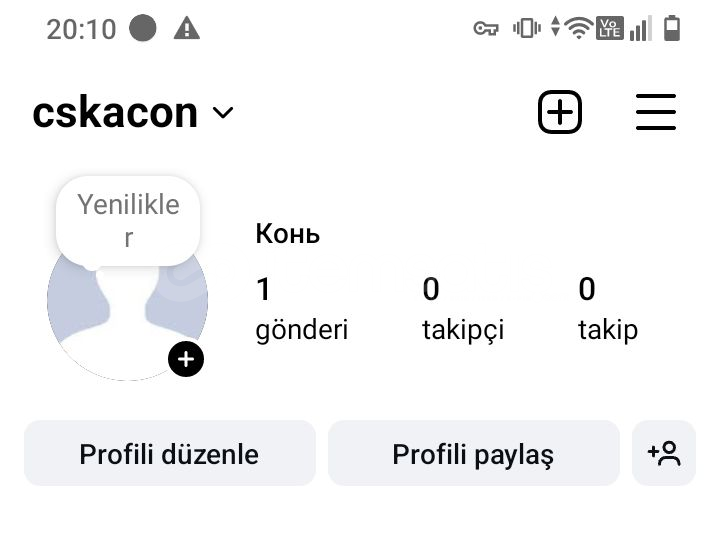Tap the Yenilikler note bubble
This screenshot has height=546, width=720.
[128, 220]
